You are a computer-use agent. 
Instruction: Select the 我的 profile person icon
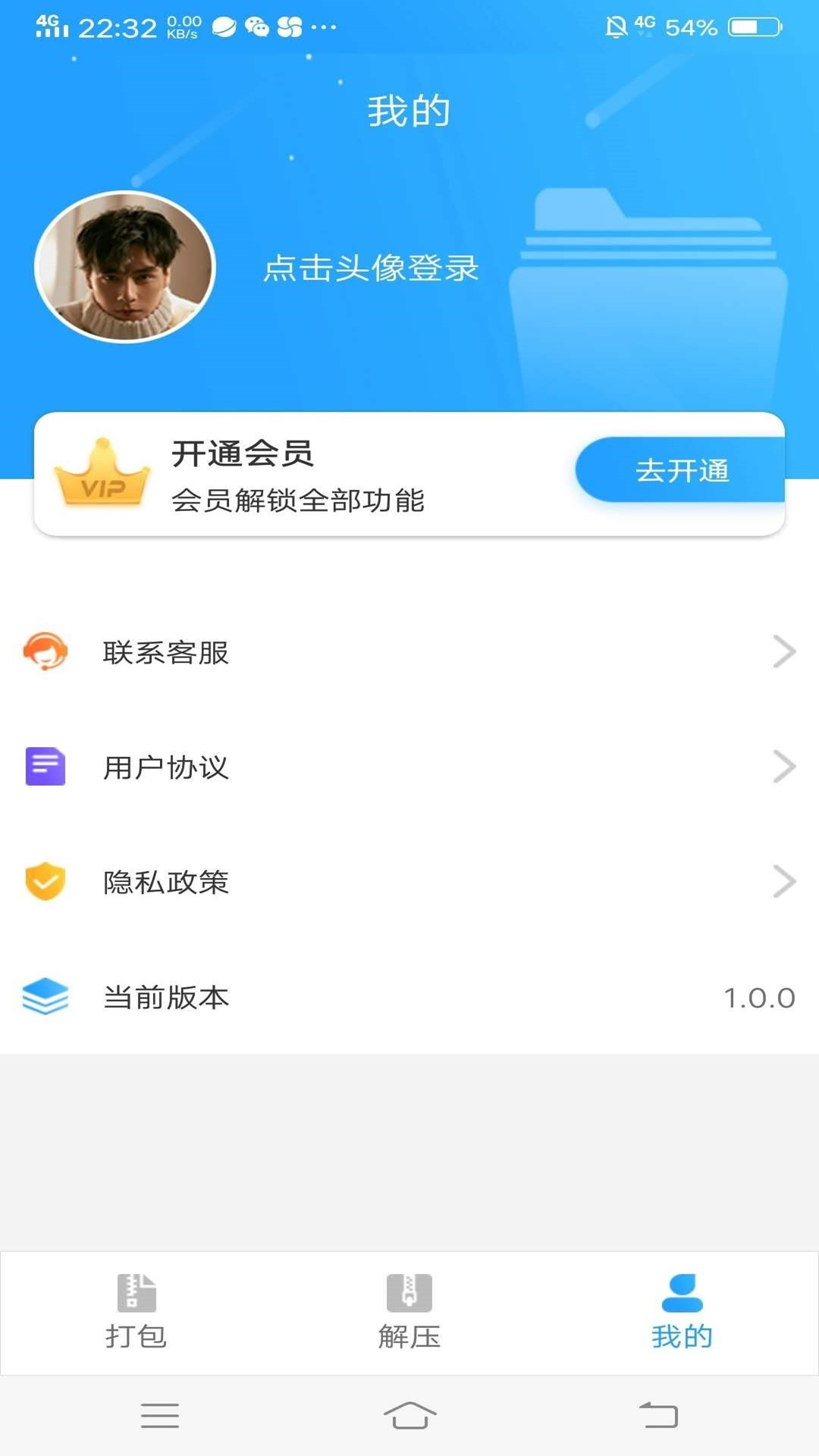(x=682, y=1289)
